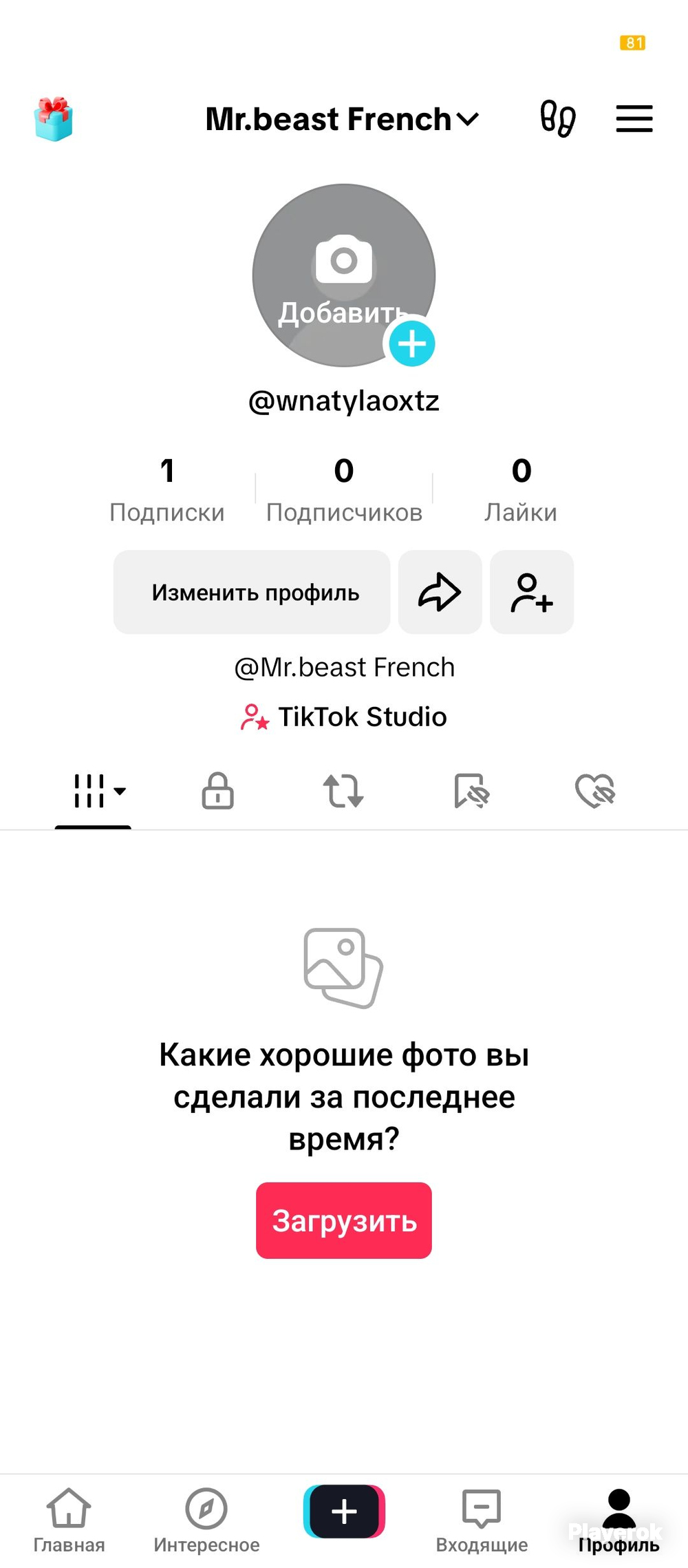The width and height of the screenshot is (688, 1568).
Task: Switch to the hidden bookmarks tab
Action: pyautogui.click(x=471, y=791)
